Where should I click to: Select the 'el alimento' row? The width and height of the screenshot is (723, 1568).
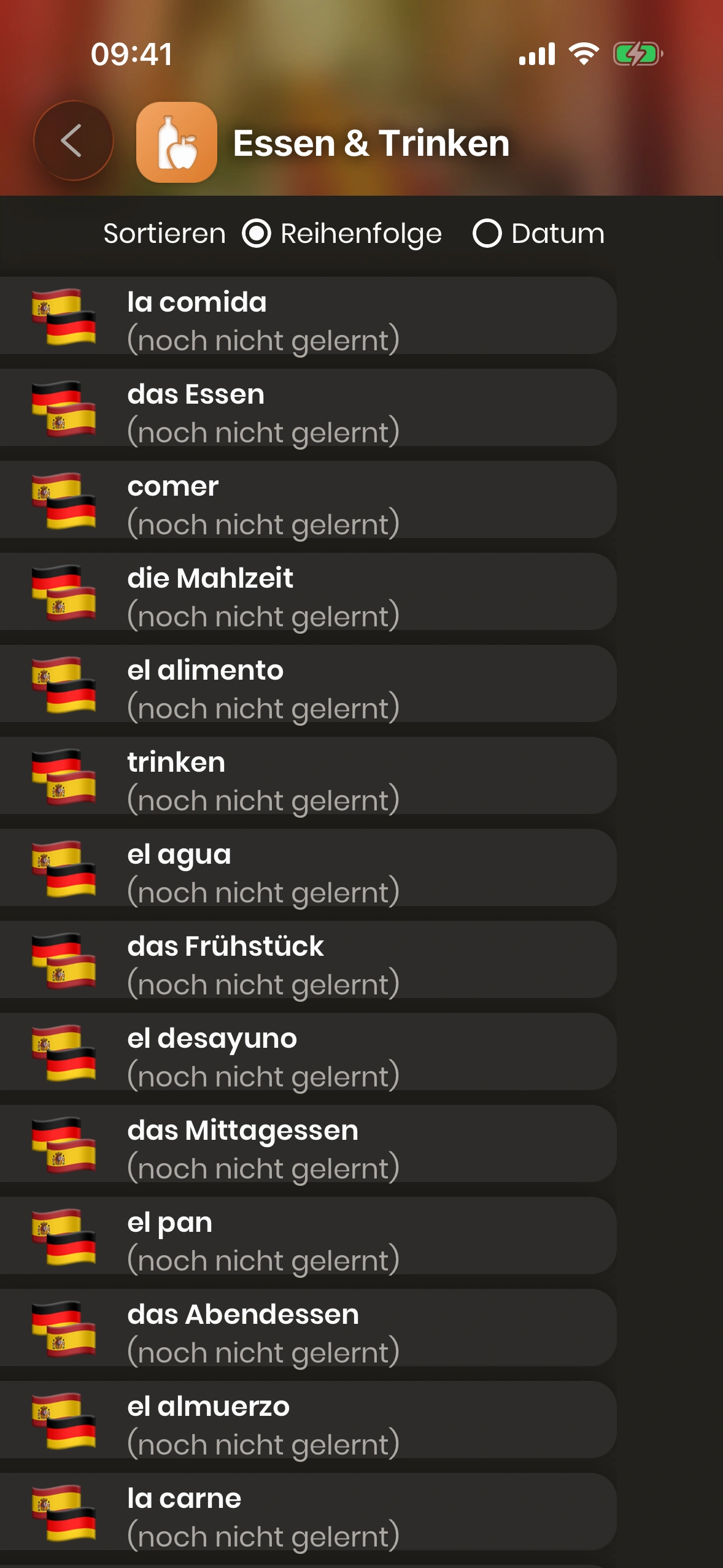[307, 684]
